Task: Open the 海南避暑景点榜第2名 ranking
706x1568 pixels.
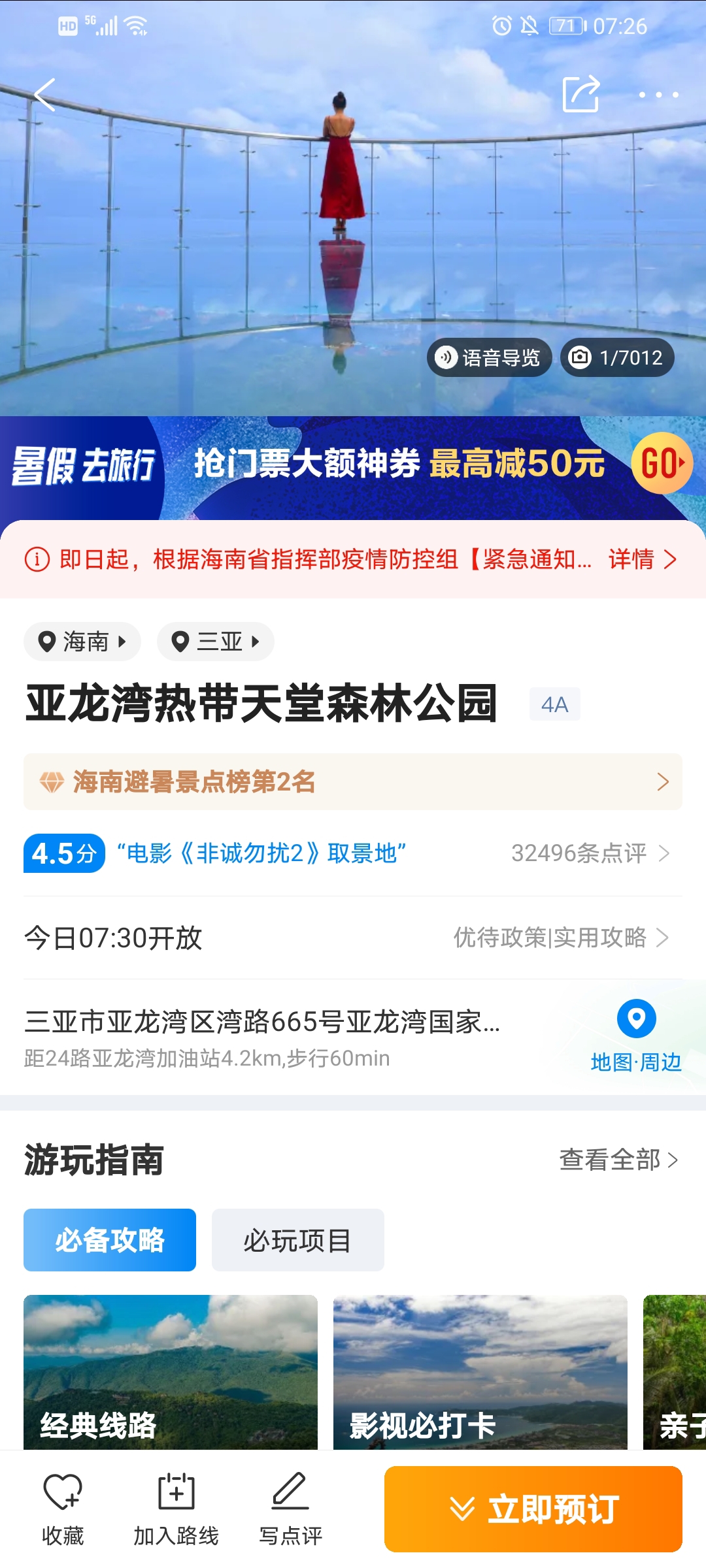Action: pyautogui.click(x=353, y=782)
